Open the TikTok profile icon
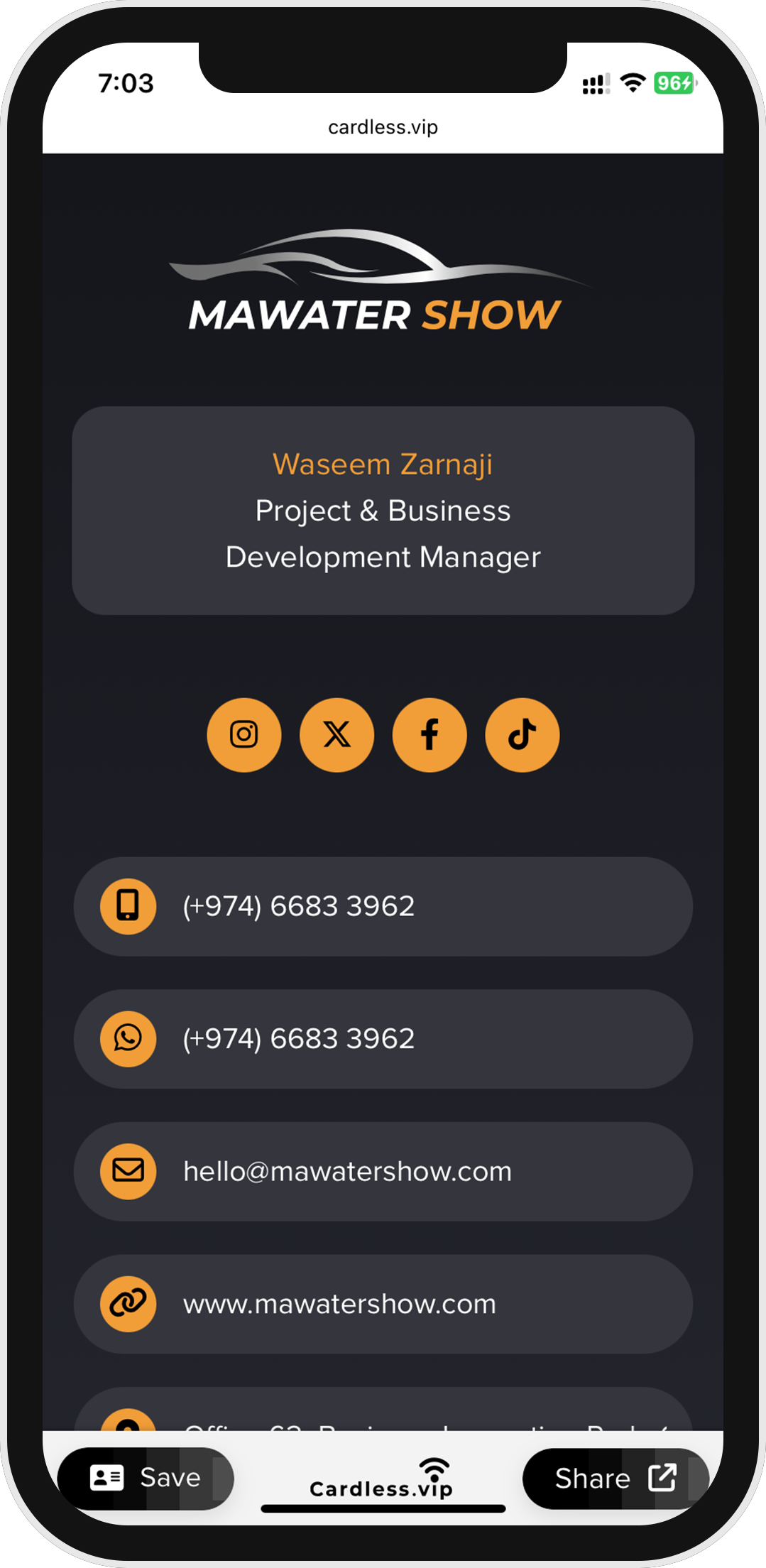Viewport: 766px width, 1568px height. click(x=522, y=734)
